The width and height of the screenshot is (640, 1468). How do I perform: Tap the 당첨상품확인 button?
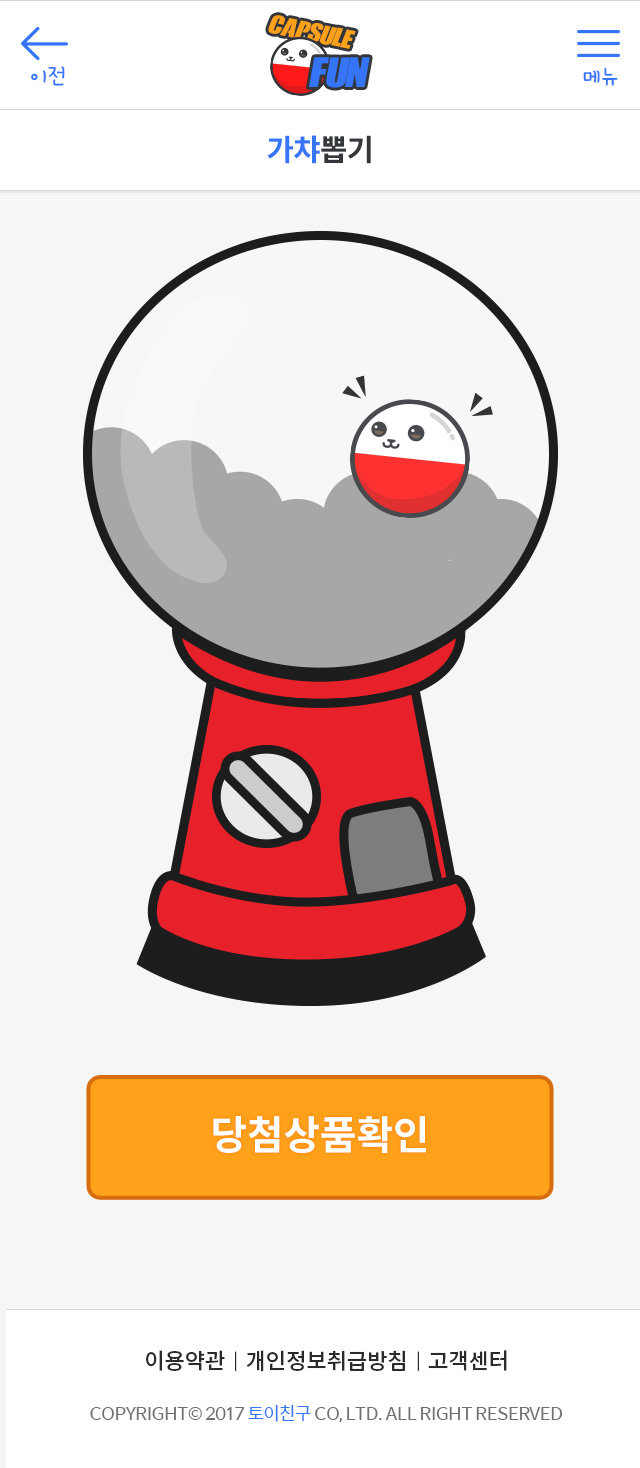click(x=320, y=1137)
